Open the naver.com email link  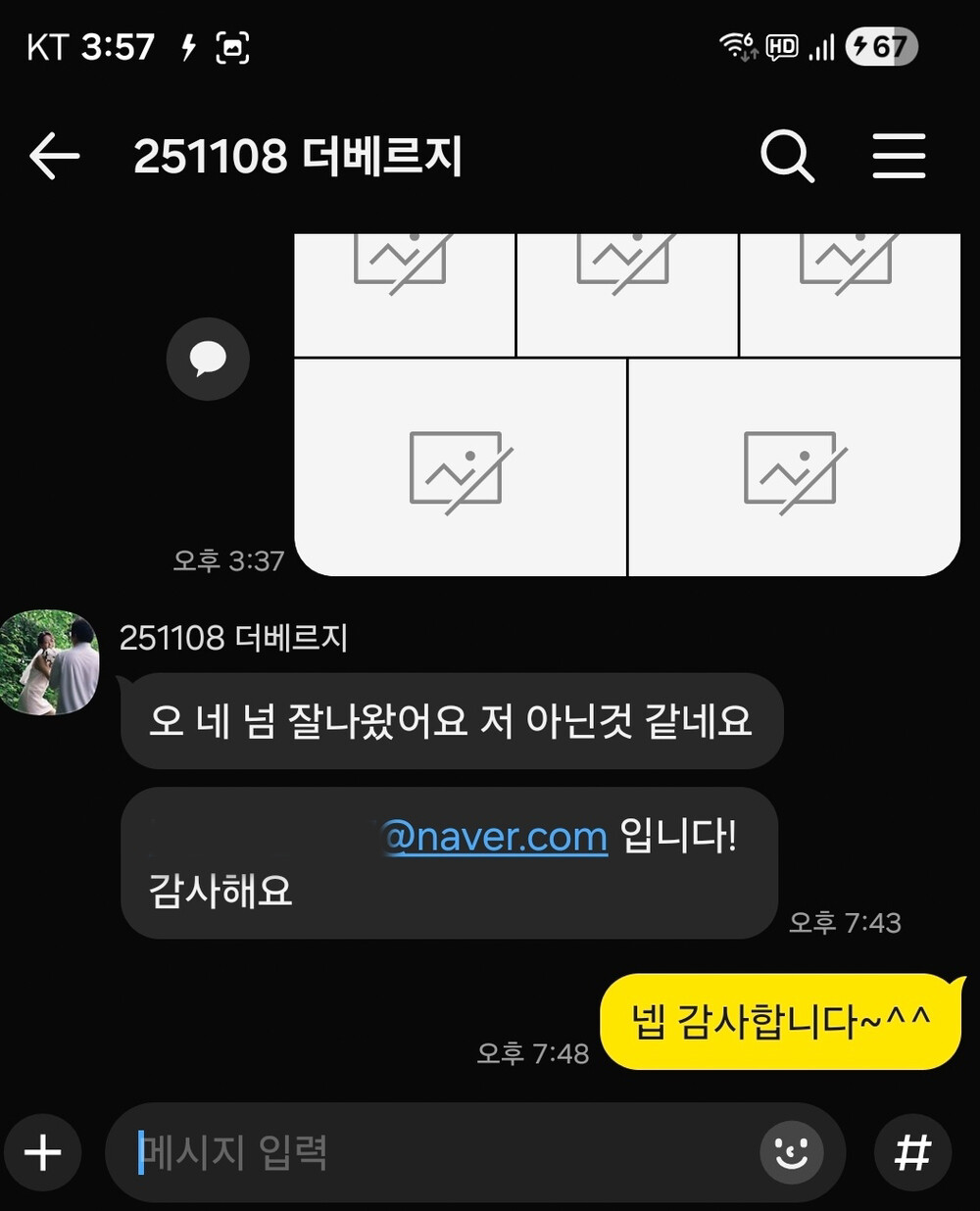tap(495, 838)
